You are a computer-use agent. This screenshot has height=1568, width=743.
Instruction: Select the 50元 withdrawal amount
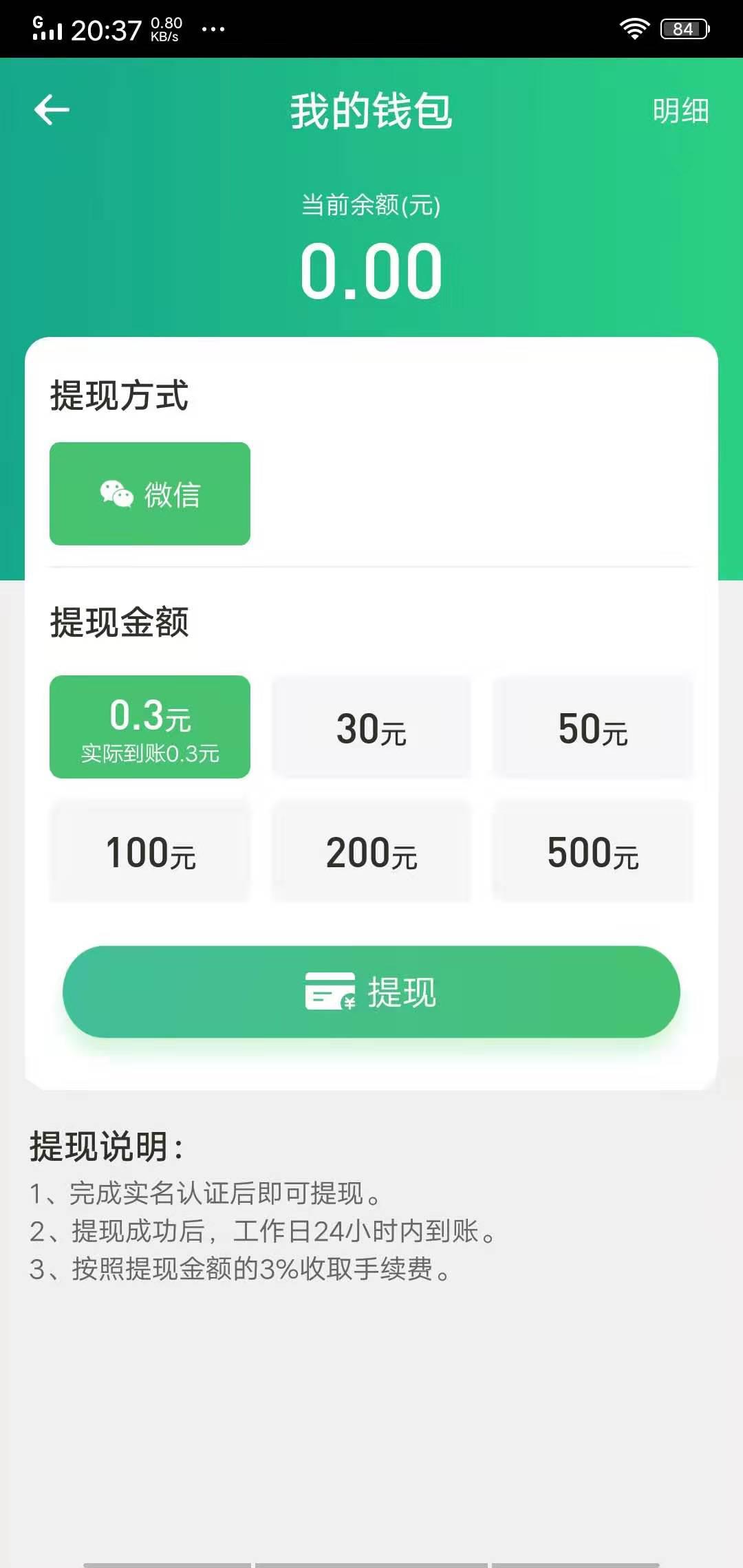coord(594,727)
